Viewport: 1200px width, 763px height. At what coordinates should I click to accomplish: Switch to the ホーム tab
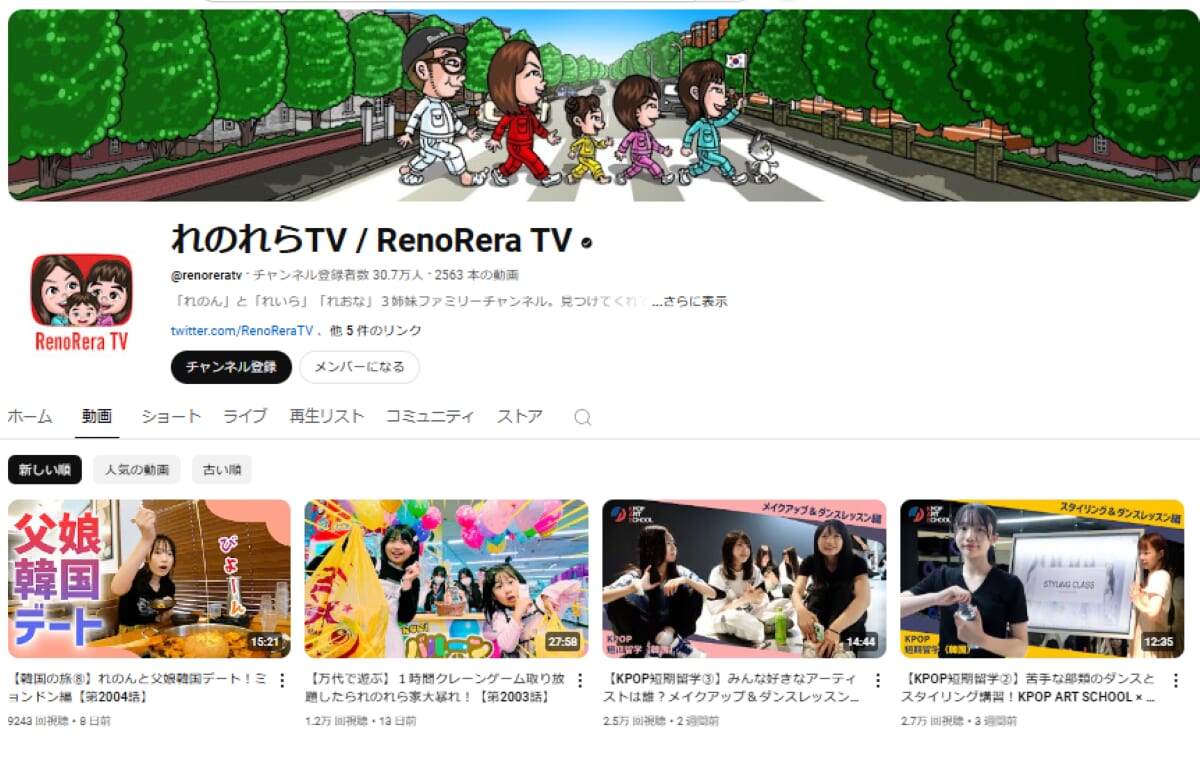pyautogui.click(x=30, y=417)
